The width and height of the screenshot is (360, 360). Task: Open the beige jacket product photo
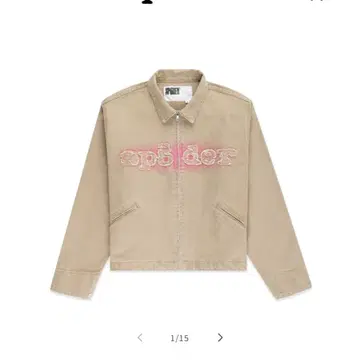[180, 184]
